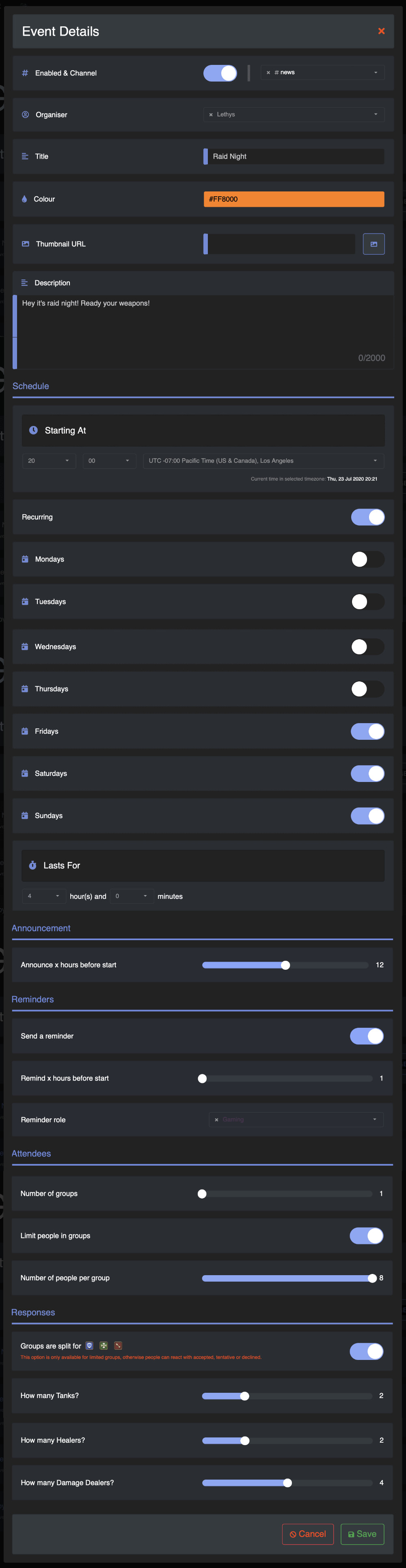This screenshot has height=1568, width=406.
Task: Toggle Limit people in groups
Action: coord(366,1236)
